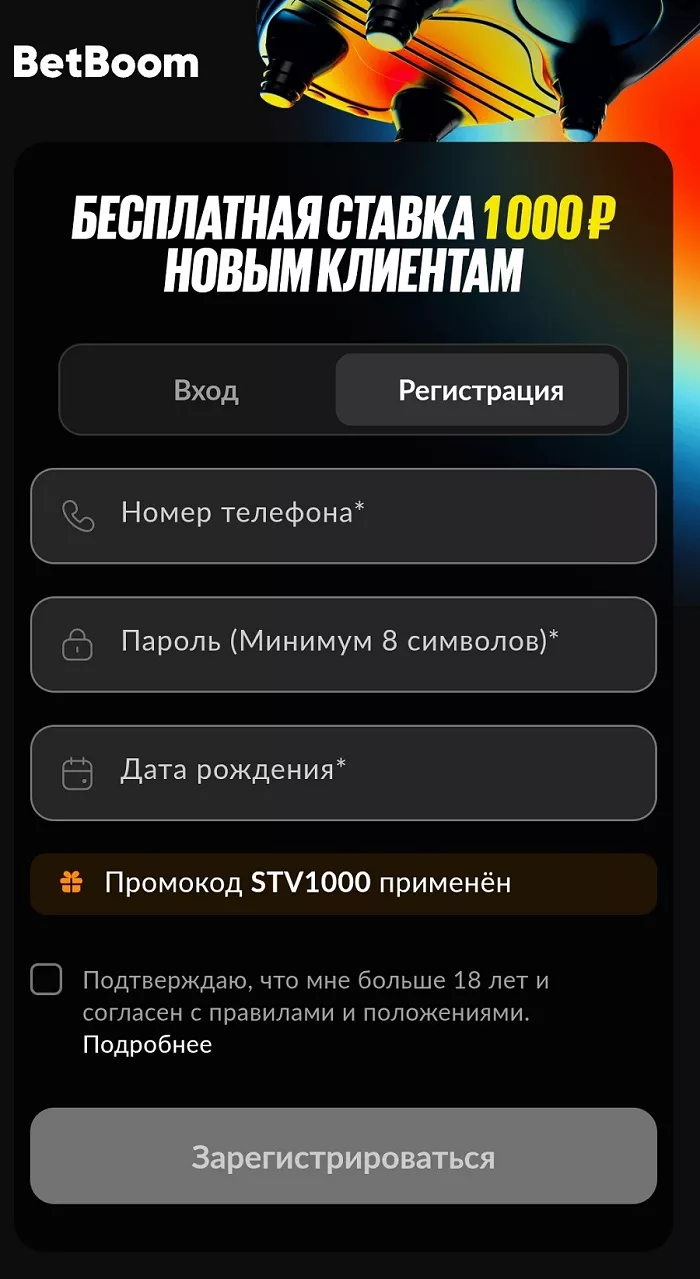Image resolution: width=700 pixels, height=1279 pixels.
Task: Switch to the Вход tab
Action: (206, 390)
